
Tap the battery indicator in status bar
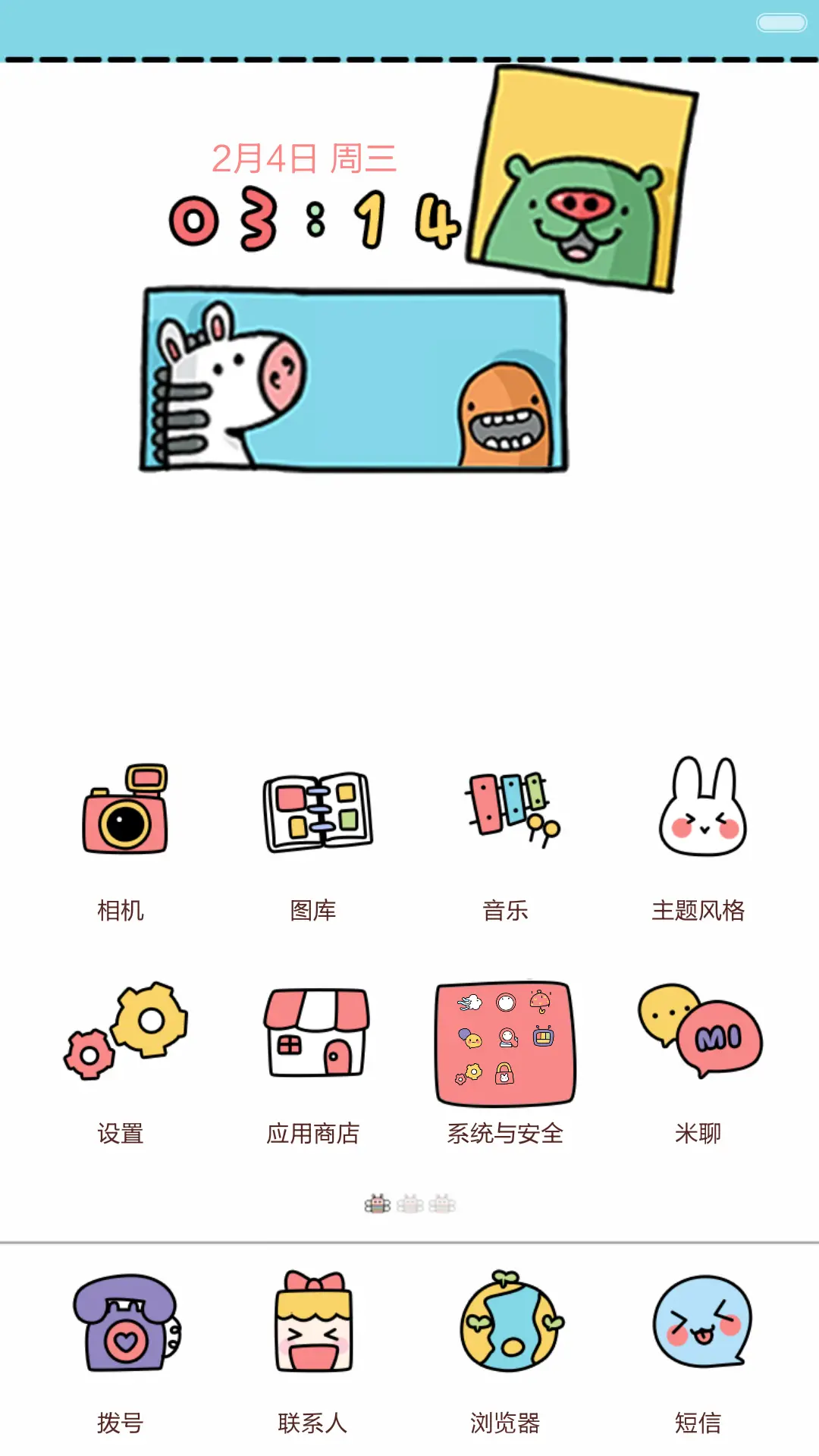point(780,24)
